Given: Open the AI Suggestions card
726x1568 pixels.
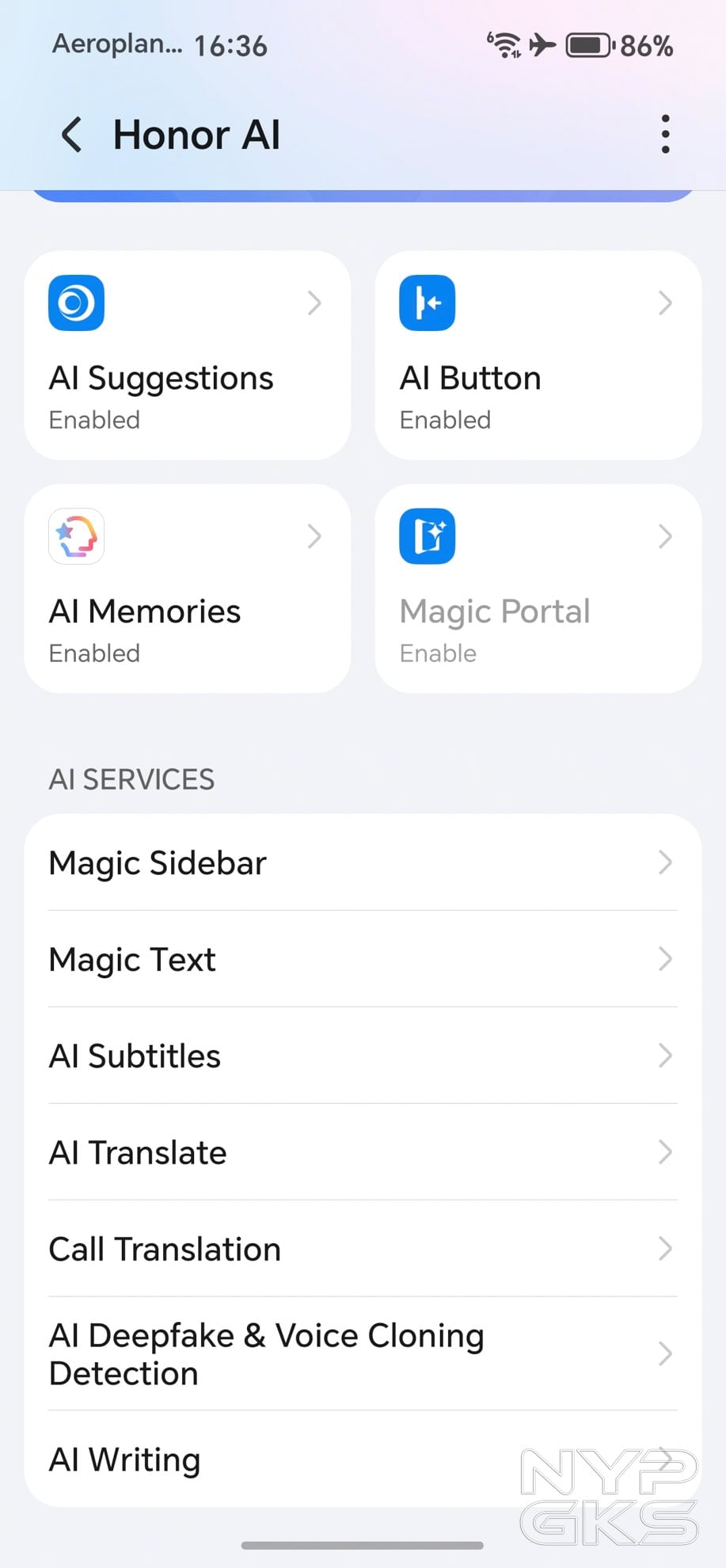Looking at the screenshot, I should (x=188, y=356).
